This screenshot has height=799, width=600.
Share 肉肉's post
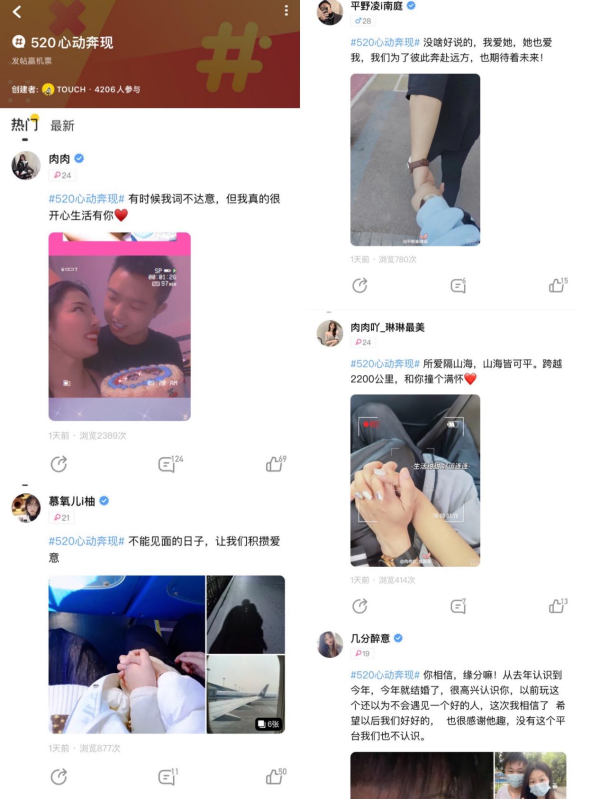click(59, 464)
